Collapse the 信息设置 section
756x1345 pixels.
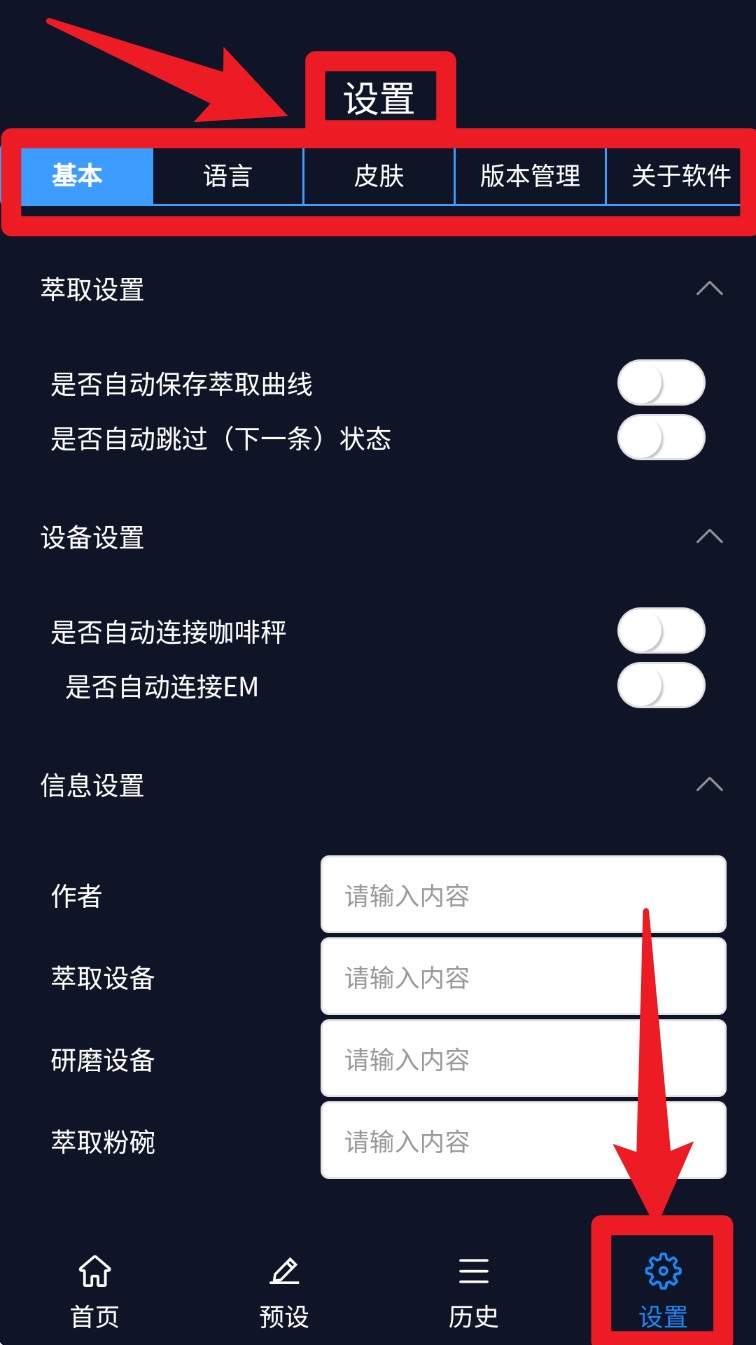(x=709, y=785)
